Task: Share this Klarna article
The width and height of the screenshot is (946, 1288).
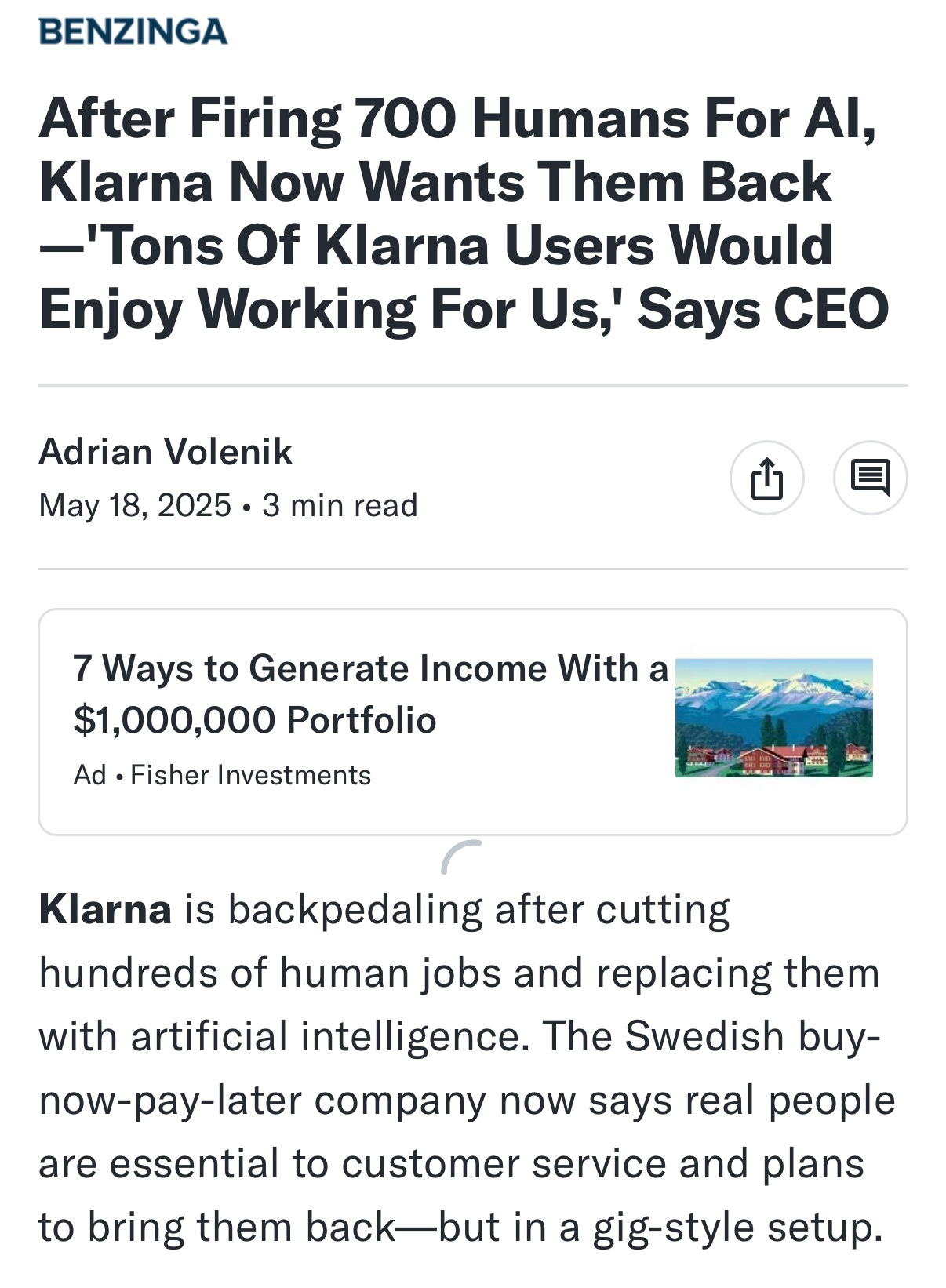Action: (x=766, y=478)
